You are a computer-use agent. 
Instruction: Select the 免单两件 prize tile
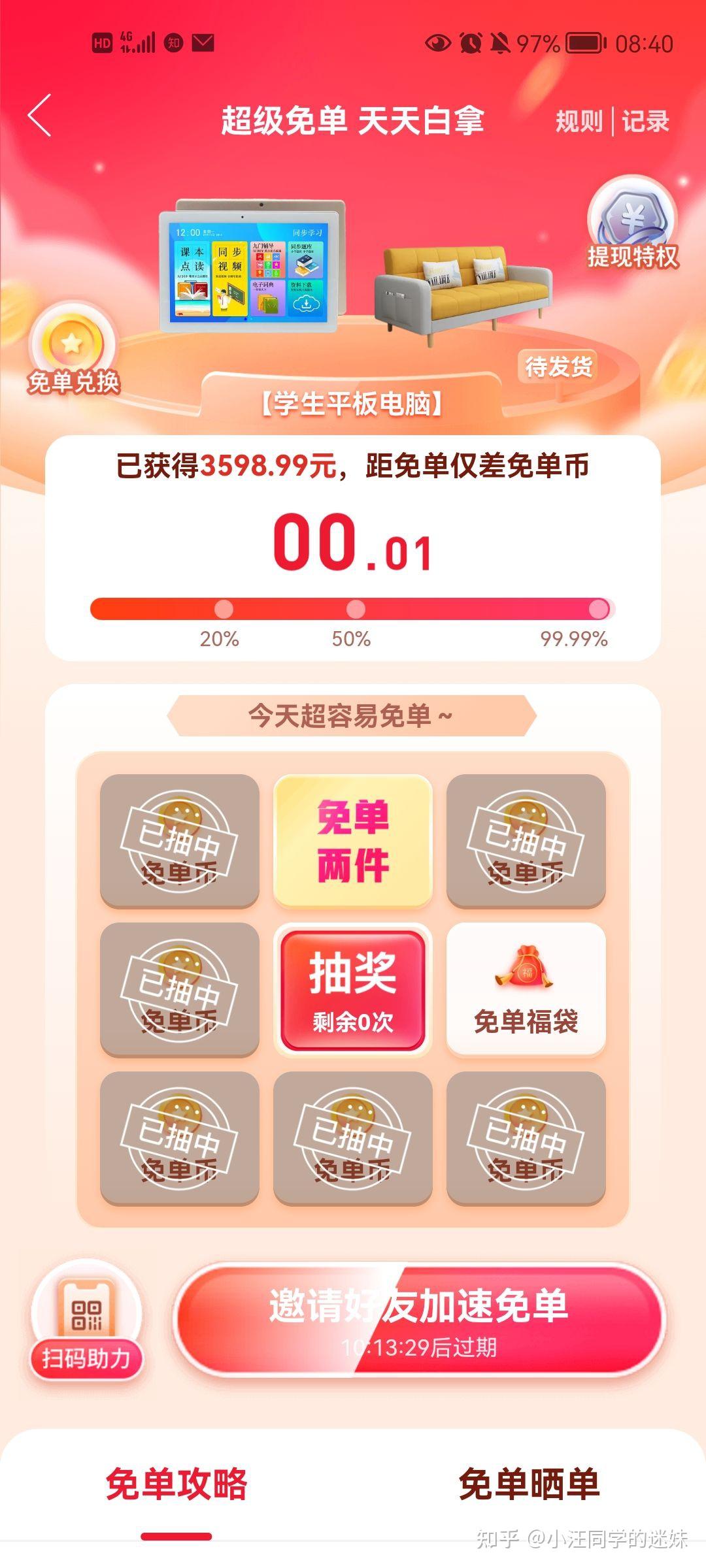(x=353, y=841)
